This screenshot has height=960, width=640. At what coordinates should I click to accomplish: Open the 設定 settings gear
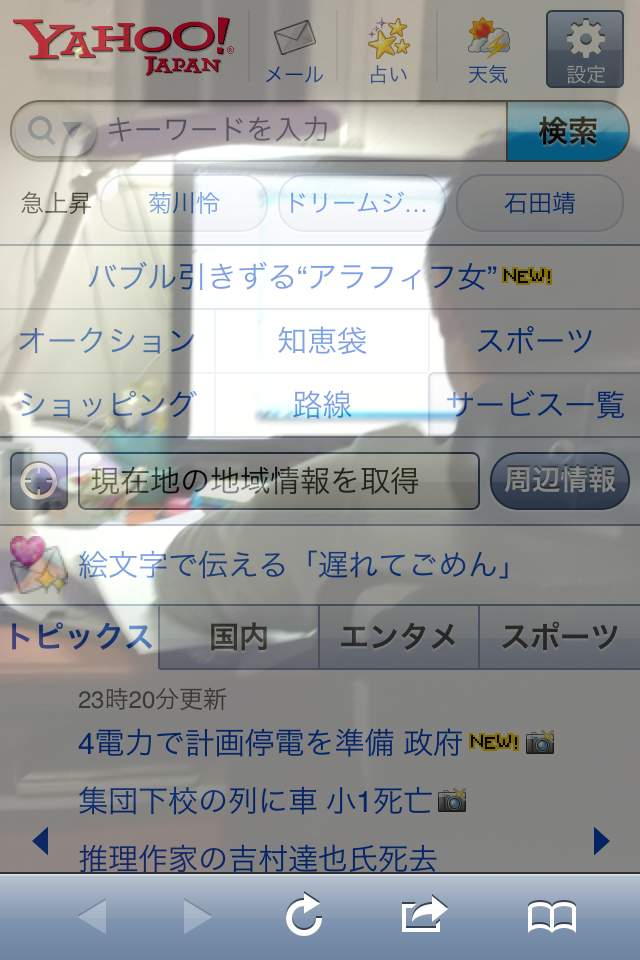(x=585, y=50)
